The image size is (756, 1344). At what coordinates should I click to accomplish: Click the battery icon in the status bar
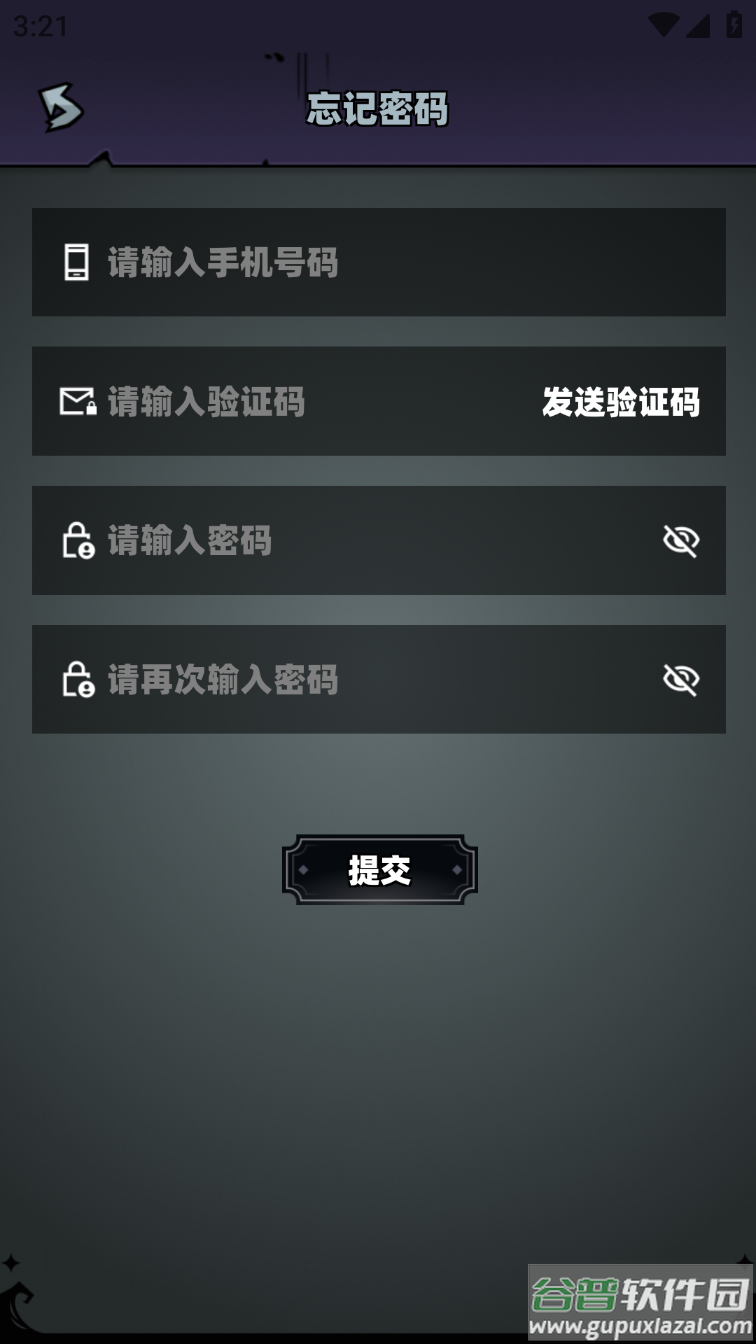tap(731, 24)
